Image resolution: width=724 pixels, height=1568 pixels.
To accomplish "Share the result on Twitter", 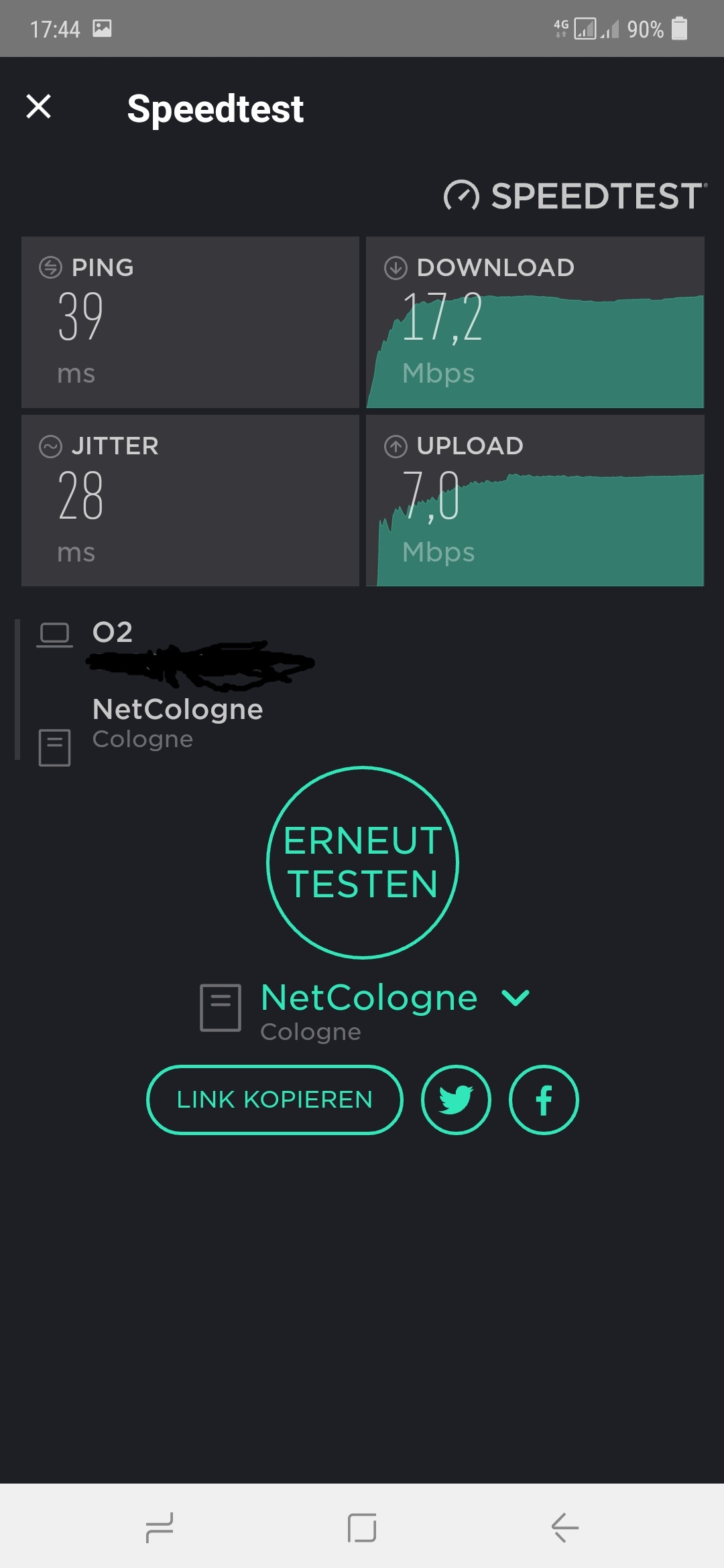I will pos(456,1100).
